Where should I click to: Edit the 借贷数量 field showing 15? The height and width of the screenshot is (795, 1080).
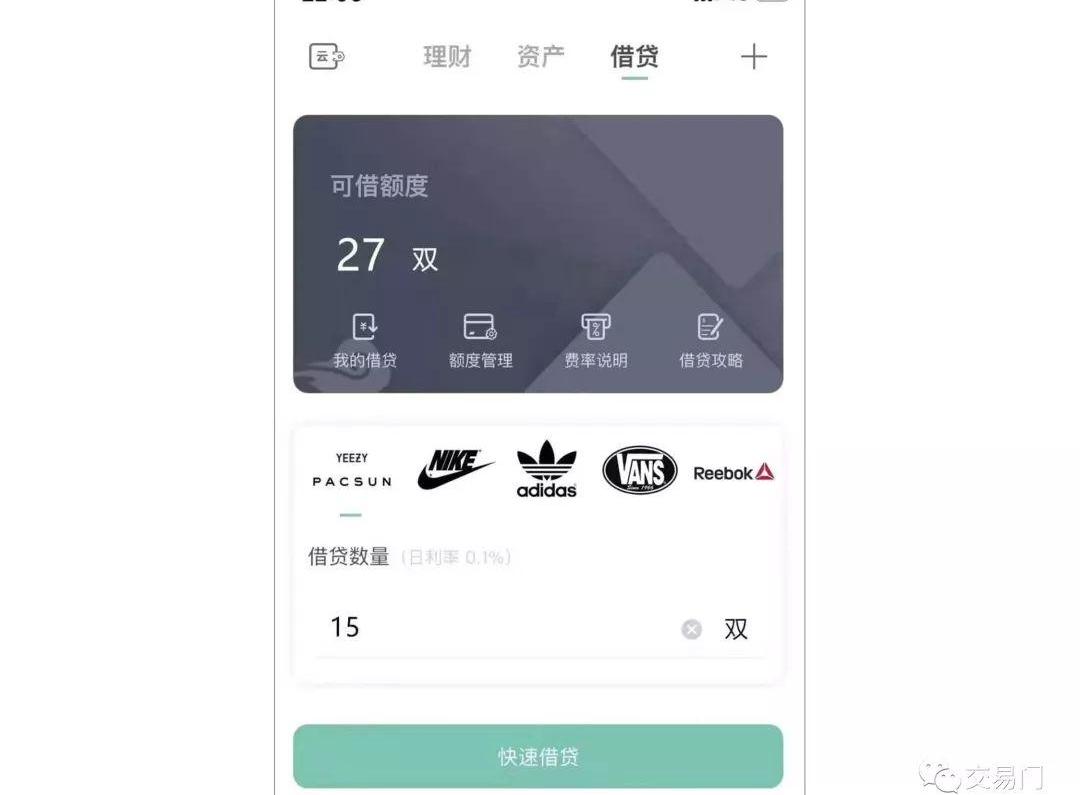(x=490, y=628)
